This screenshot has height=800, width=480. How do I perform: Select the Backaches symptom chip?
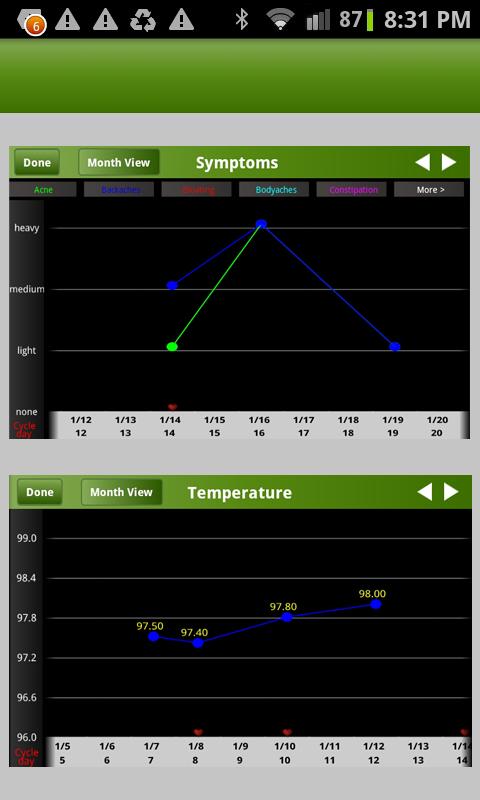pos(120,190)
